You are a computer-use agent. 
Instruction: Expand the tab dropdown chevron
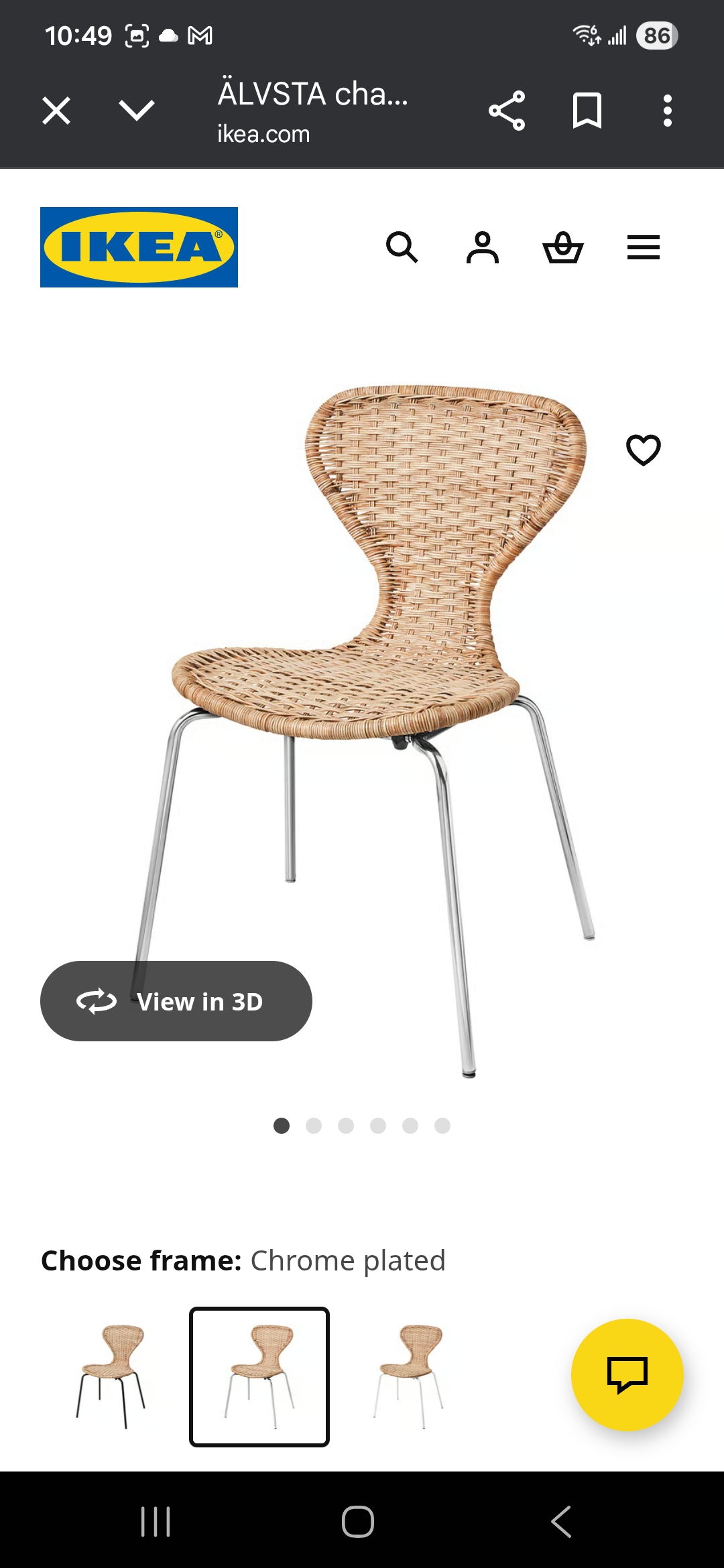137,111
